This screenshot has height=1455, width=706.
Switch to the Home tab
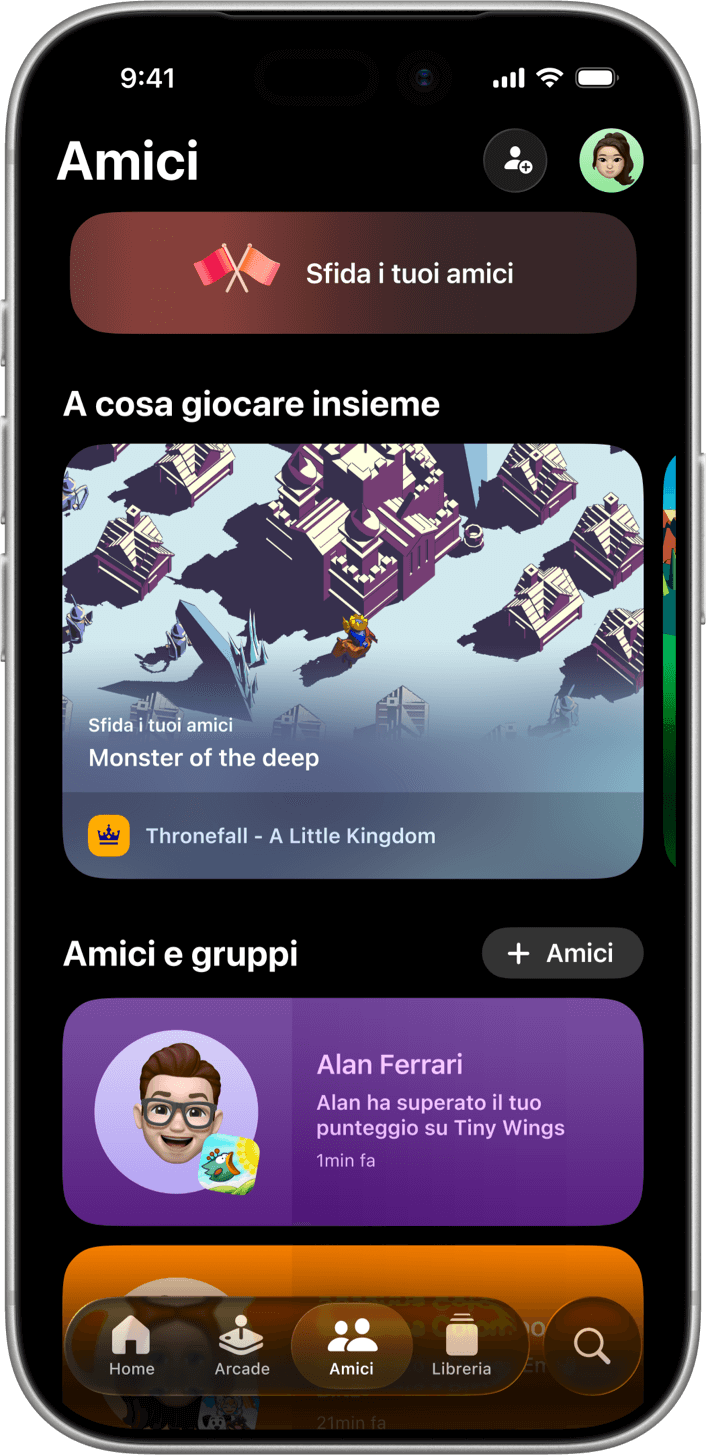click(x=132, y=1346)
